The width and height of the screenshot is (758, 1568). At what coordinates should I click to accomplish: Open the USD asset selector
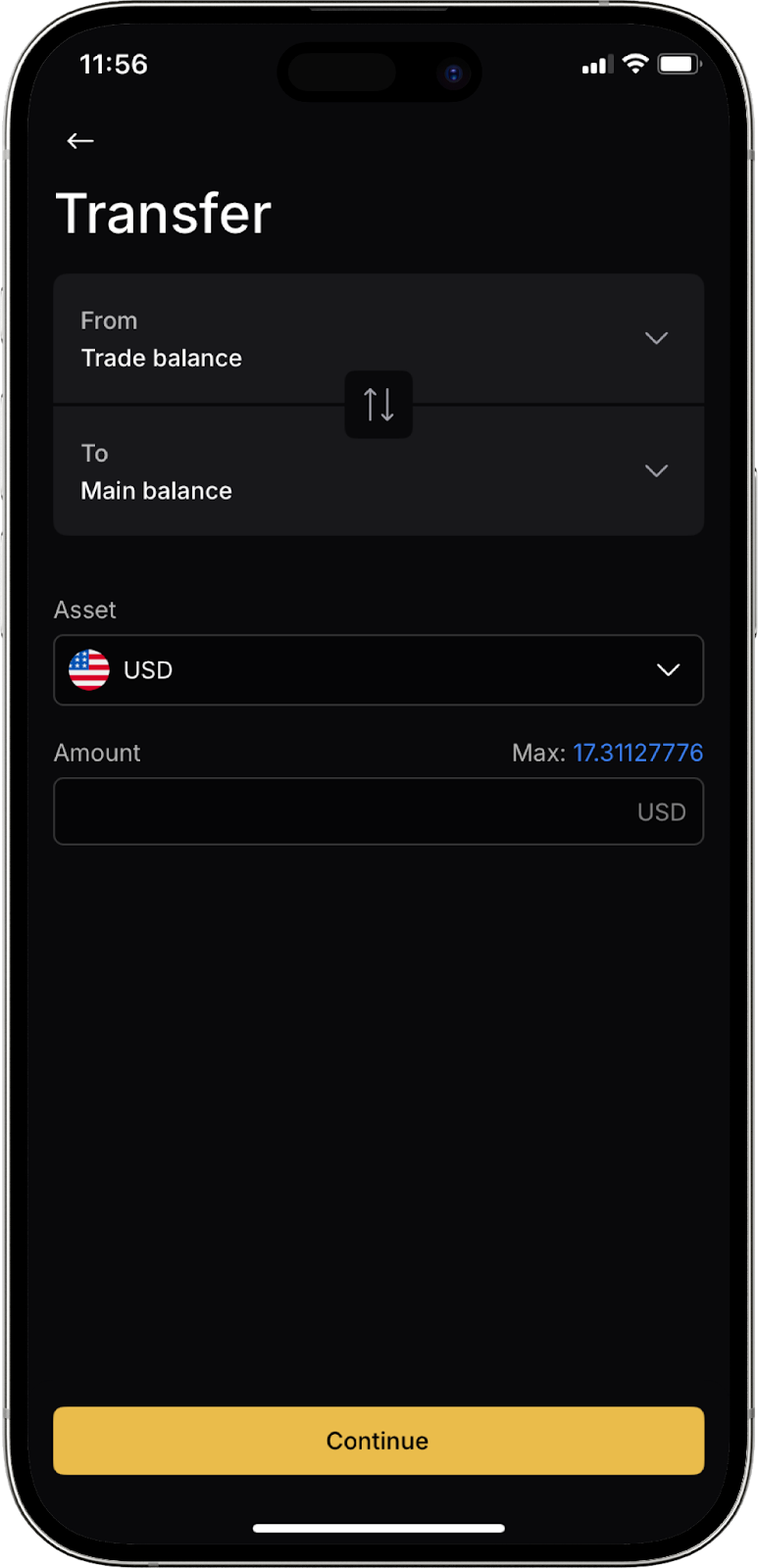point(378,670)
